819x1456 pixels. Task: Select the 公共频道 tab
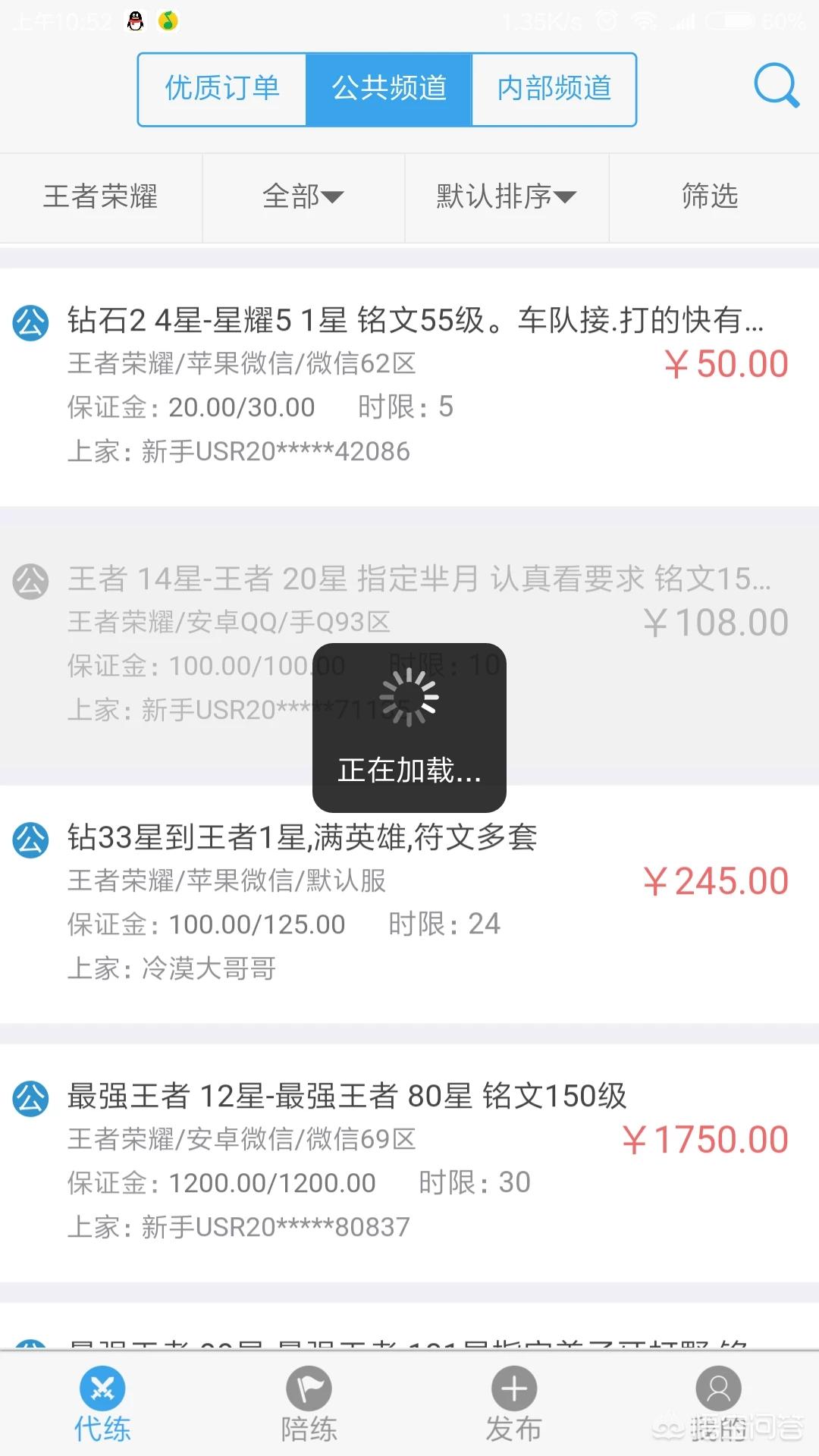(389, 89)
